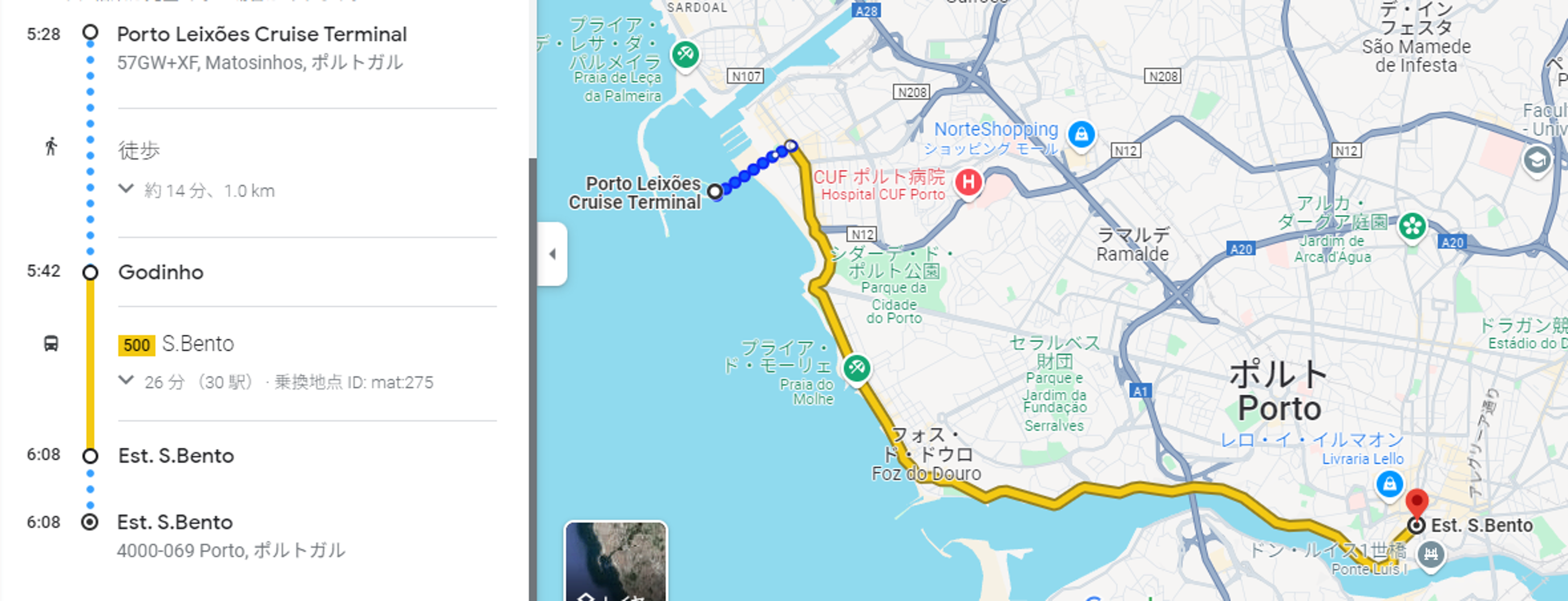1568x601 pixels.
Task: Open Ponte Luís I bridge marker
Action: [x=1431, y=554]
